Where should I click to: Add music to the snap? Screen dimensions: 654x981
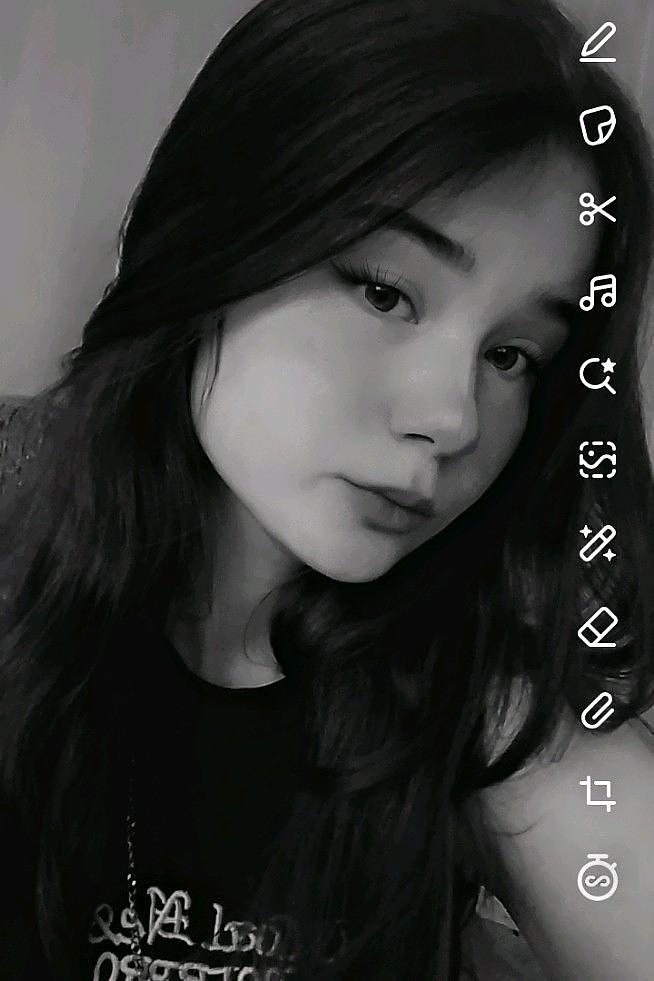(598, 293)
